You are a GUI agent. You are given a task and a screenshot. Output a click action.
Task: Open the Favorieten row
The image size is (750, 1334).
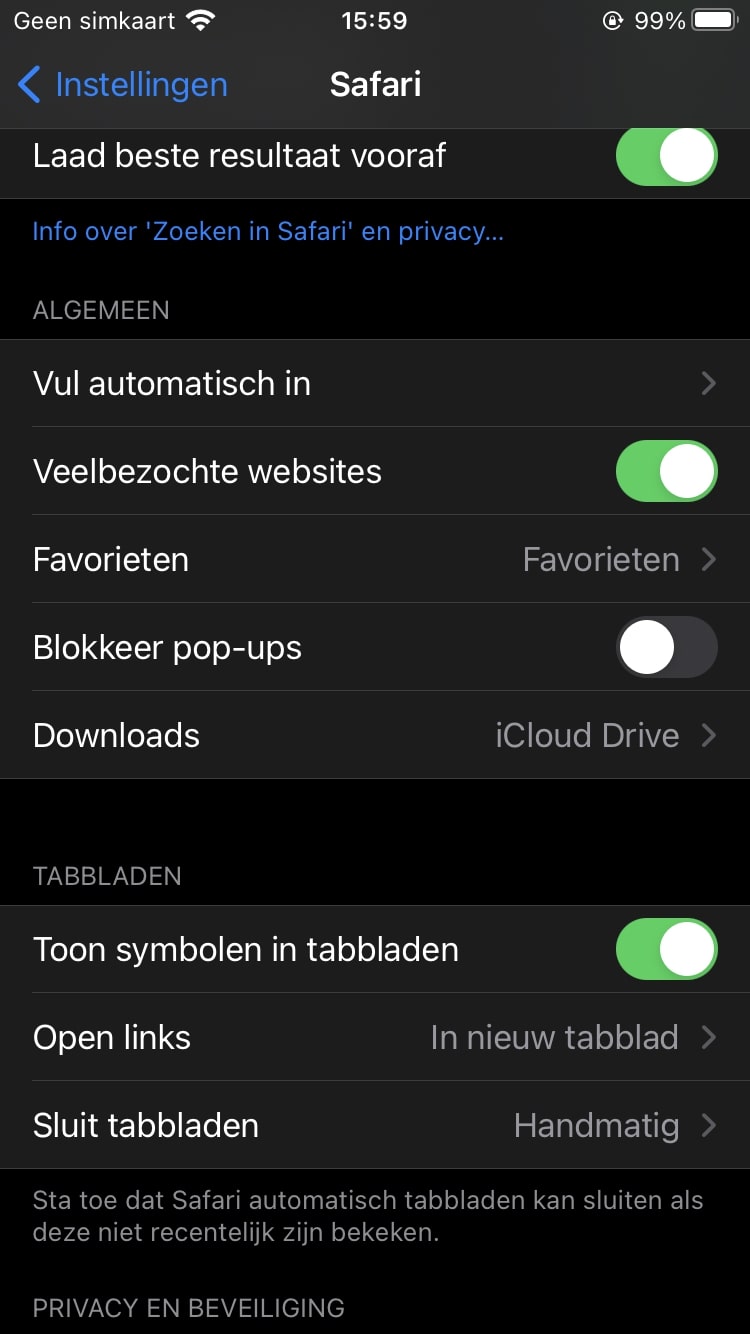375,559
